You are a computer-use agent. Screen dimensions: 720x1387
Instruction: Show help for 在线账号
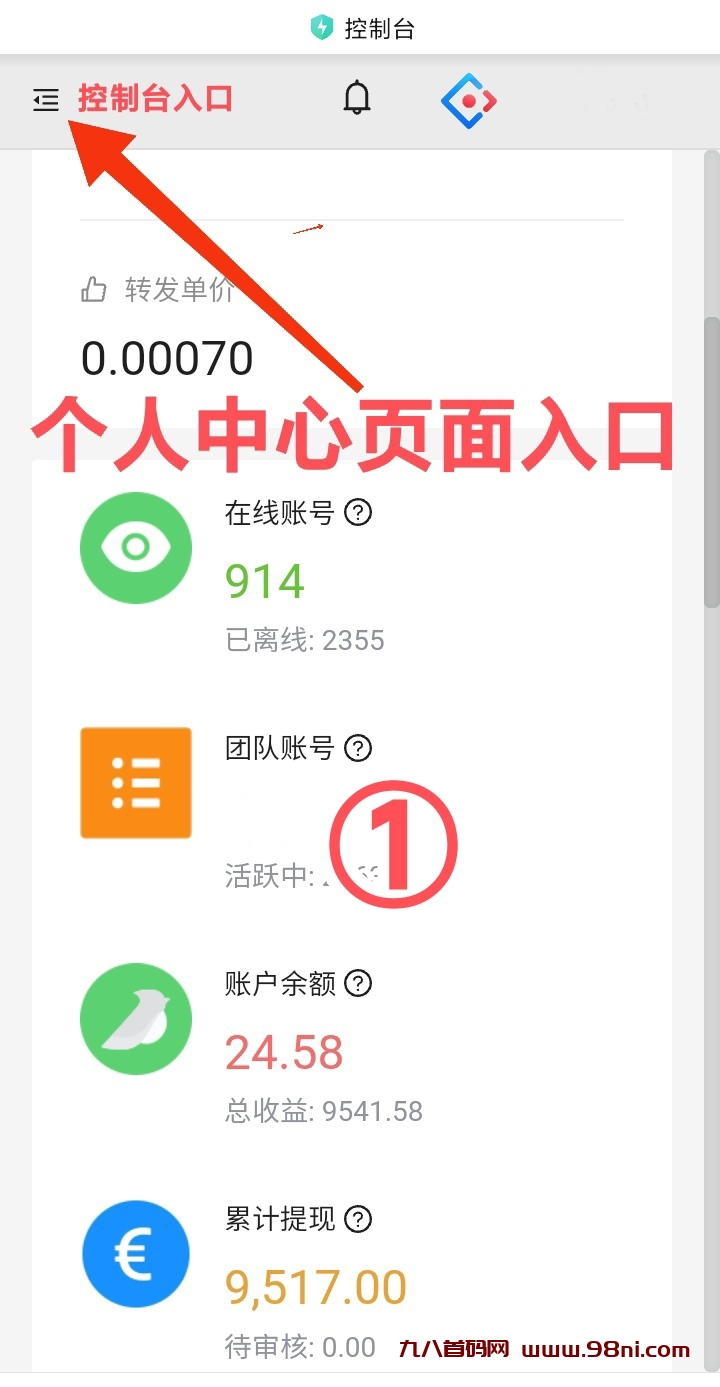358,513
